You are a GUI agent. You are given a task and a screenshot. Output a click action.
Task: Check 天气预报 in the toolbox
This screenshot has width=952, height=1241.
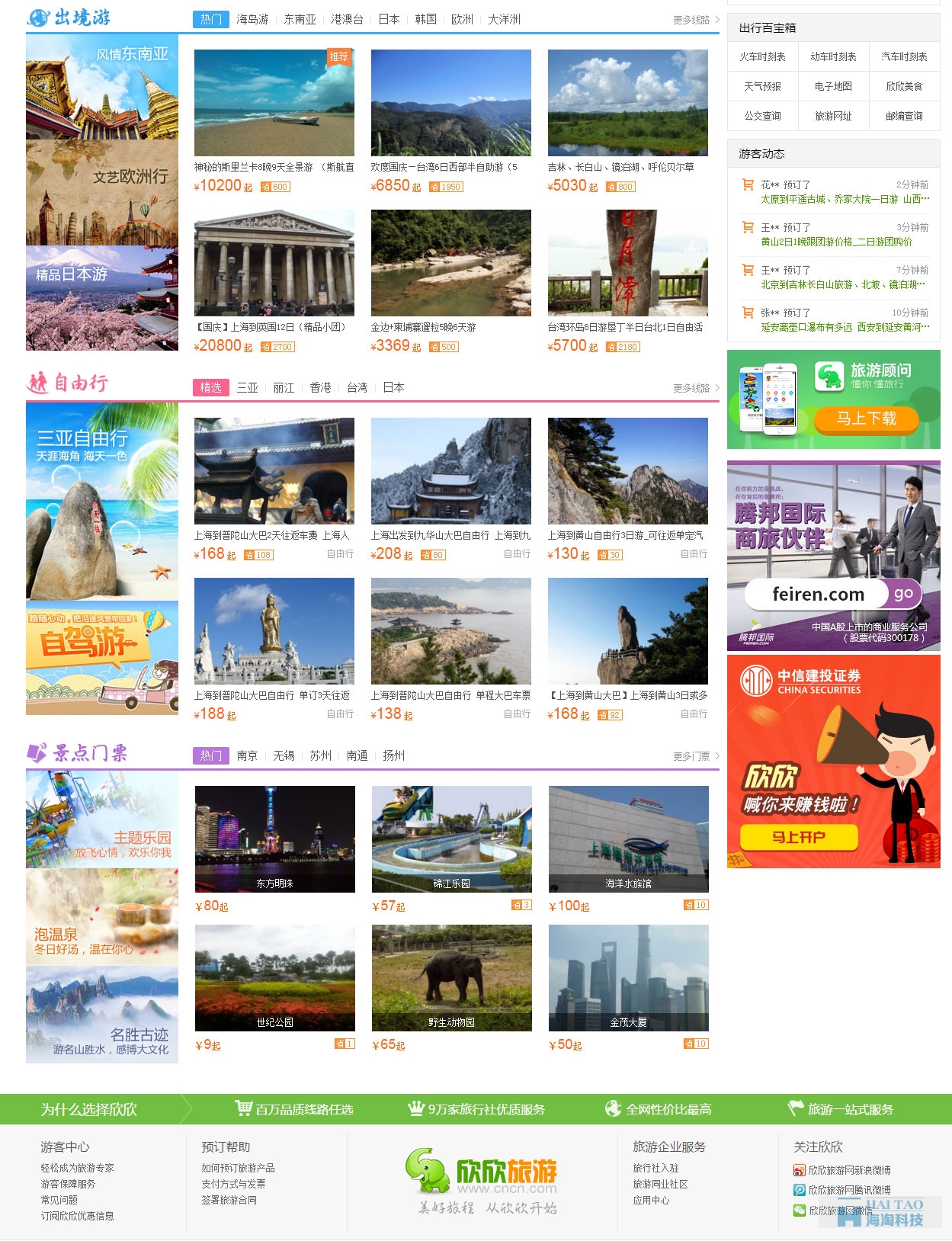pyautogui.click(x=762, y=86)
